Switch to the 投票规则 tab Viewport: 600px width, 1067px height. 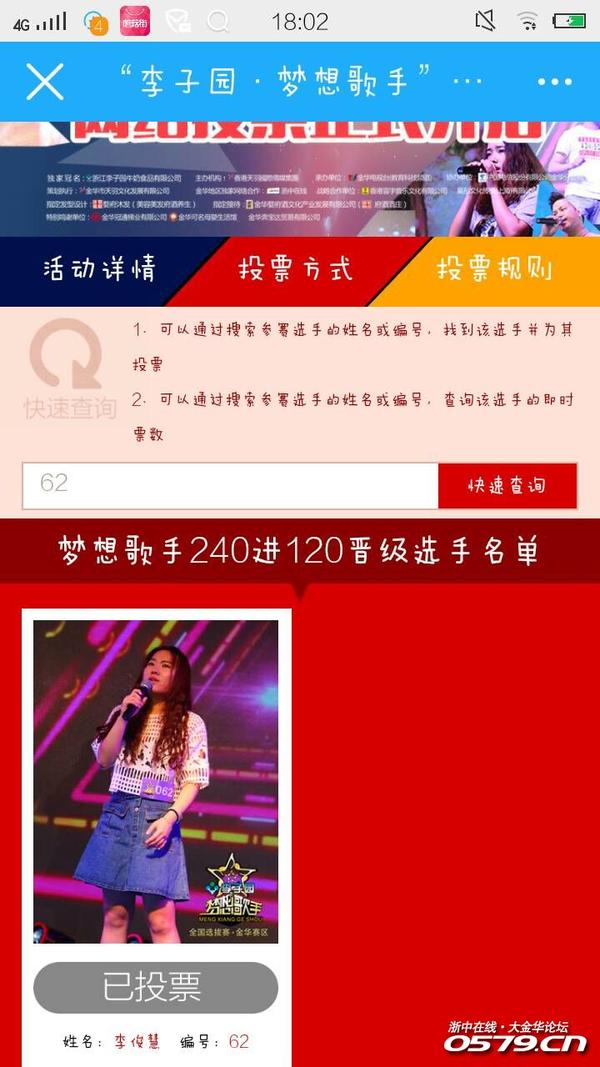pos(495,269)
